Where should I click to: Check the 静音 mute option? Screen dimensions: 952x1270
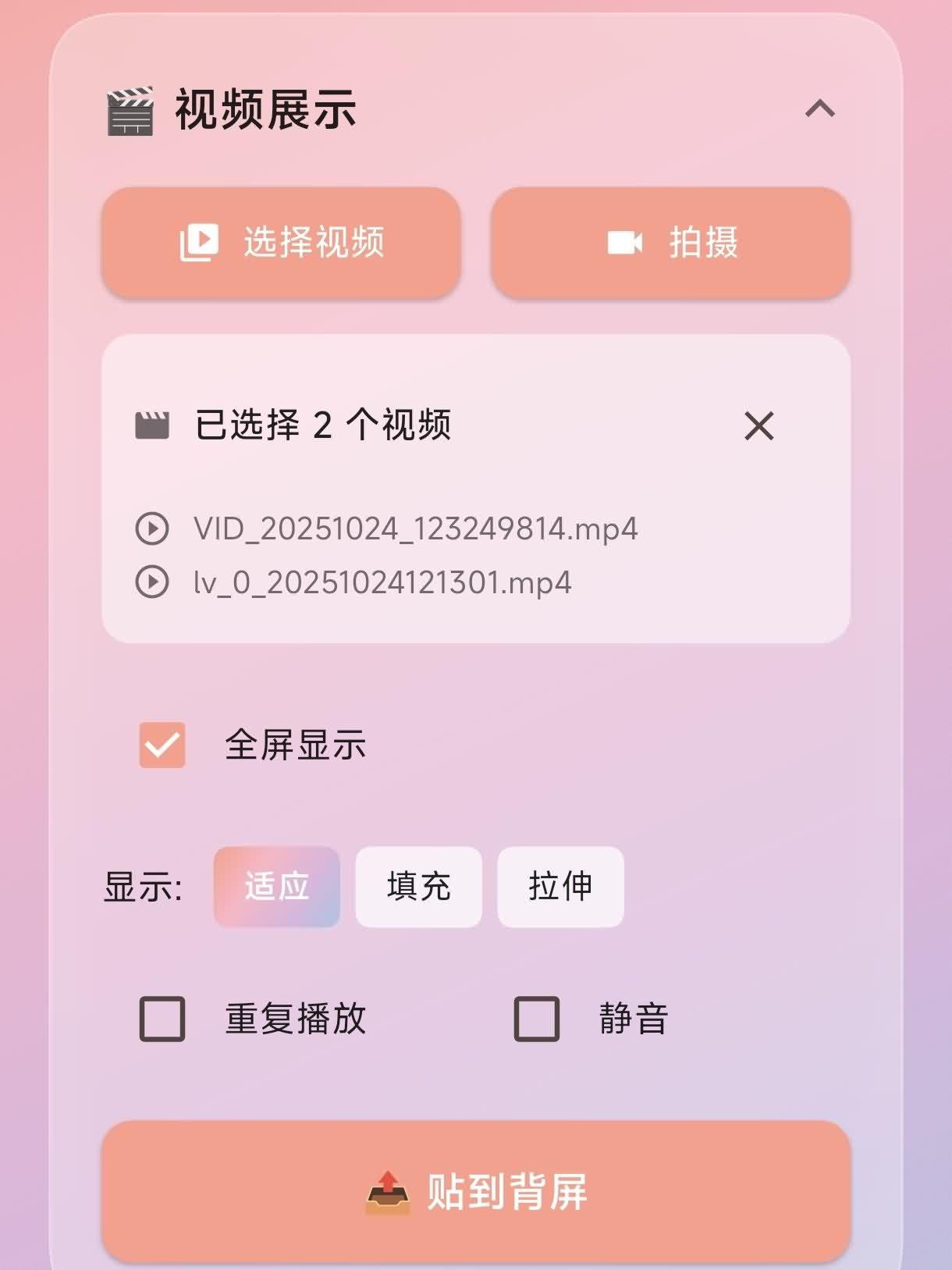tap(537, 1019)
